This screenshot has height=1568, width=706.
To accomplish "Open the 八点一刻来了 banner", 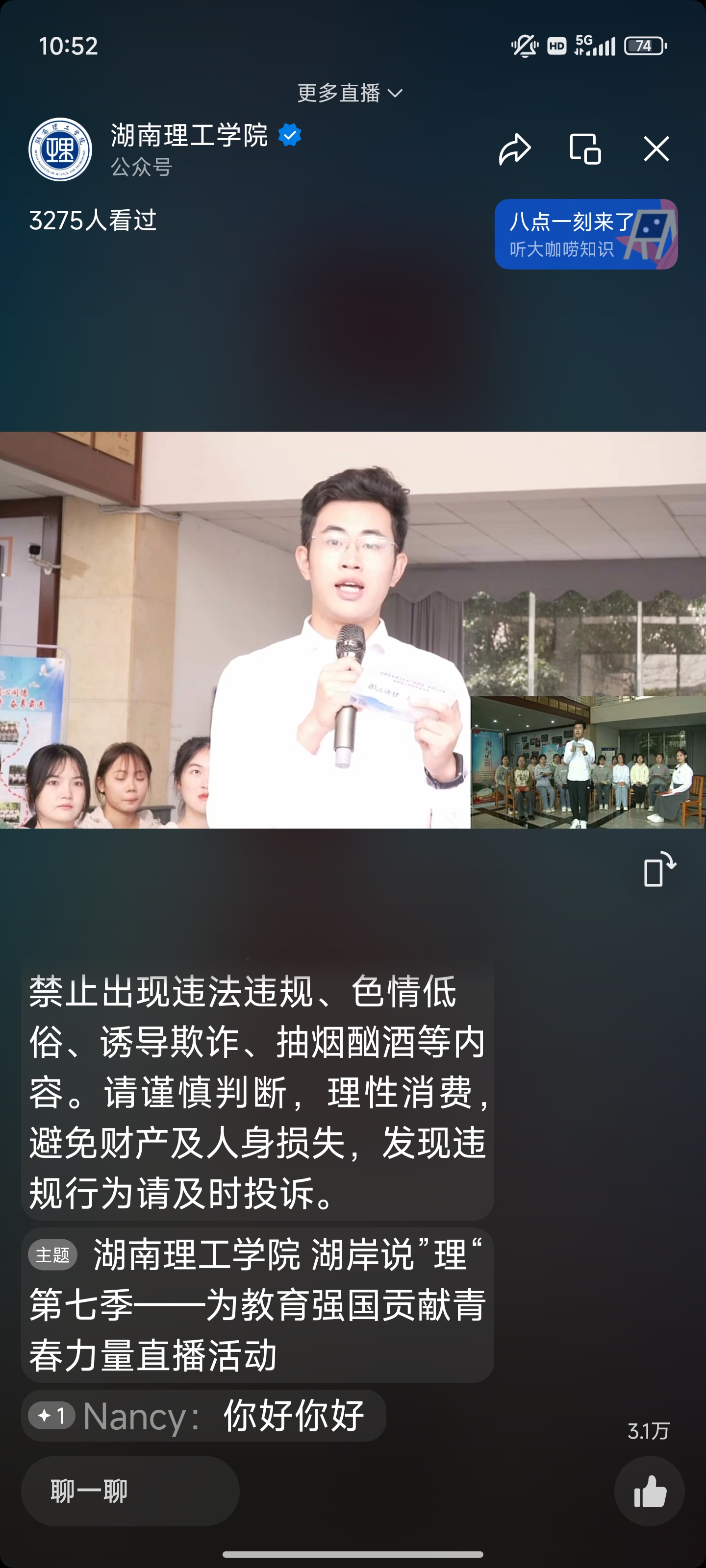I will tap(585, 234).
